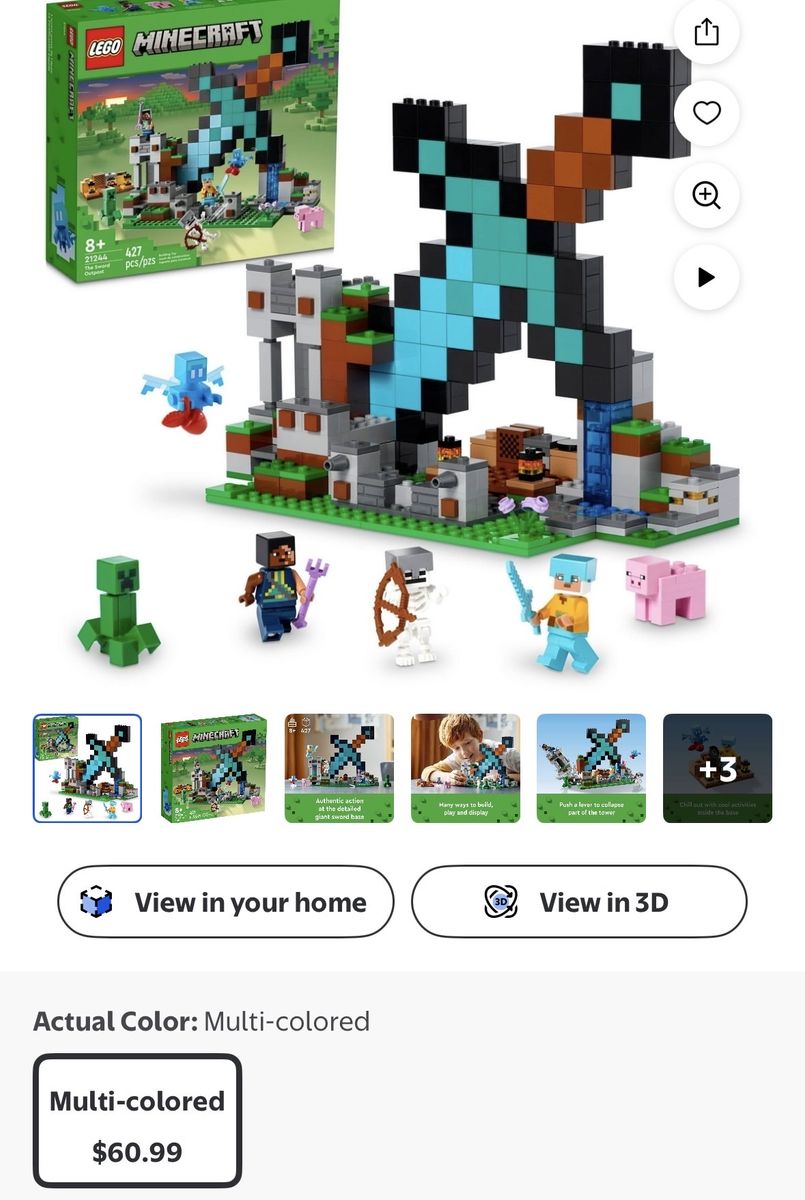The image size is (805, 1200).
Task: Tap View in your home button
Action: coord(225,902)
